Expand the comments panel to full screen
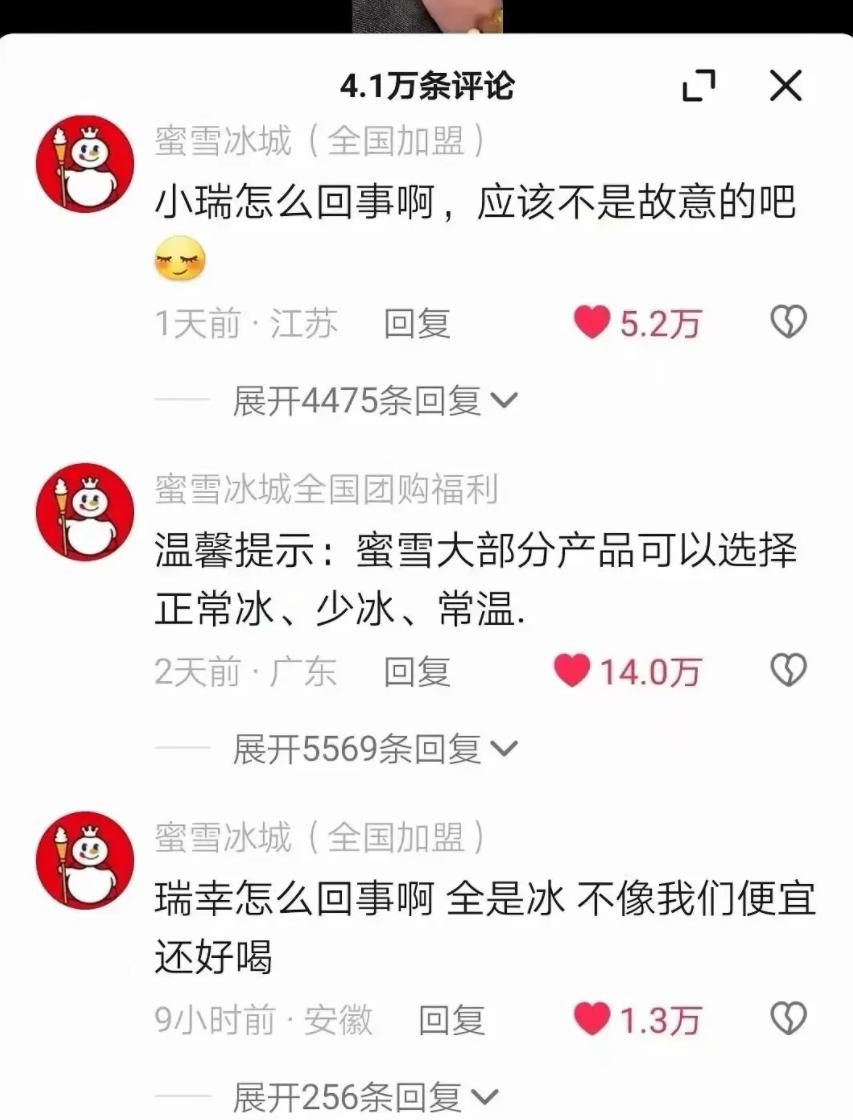Screen dimensions: 853x1120 pyautogui.click(x=699, y=86)
